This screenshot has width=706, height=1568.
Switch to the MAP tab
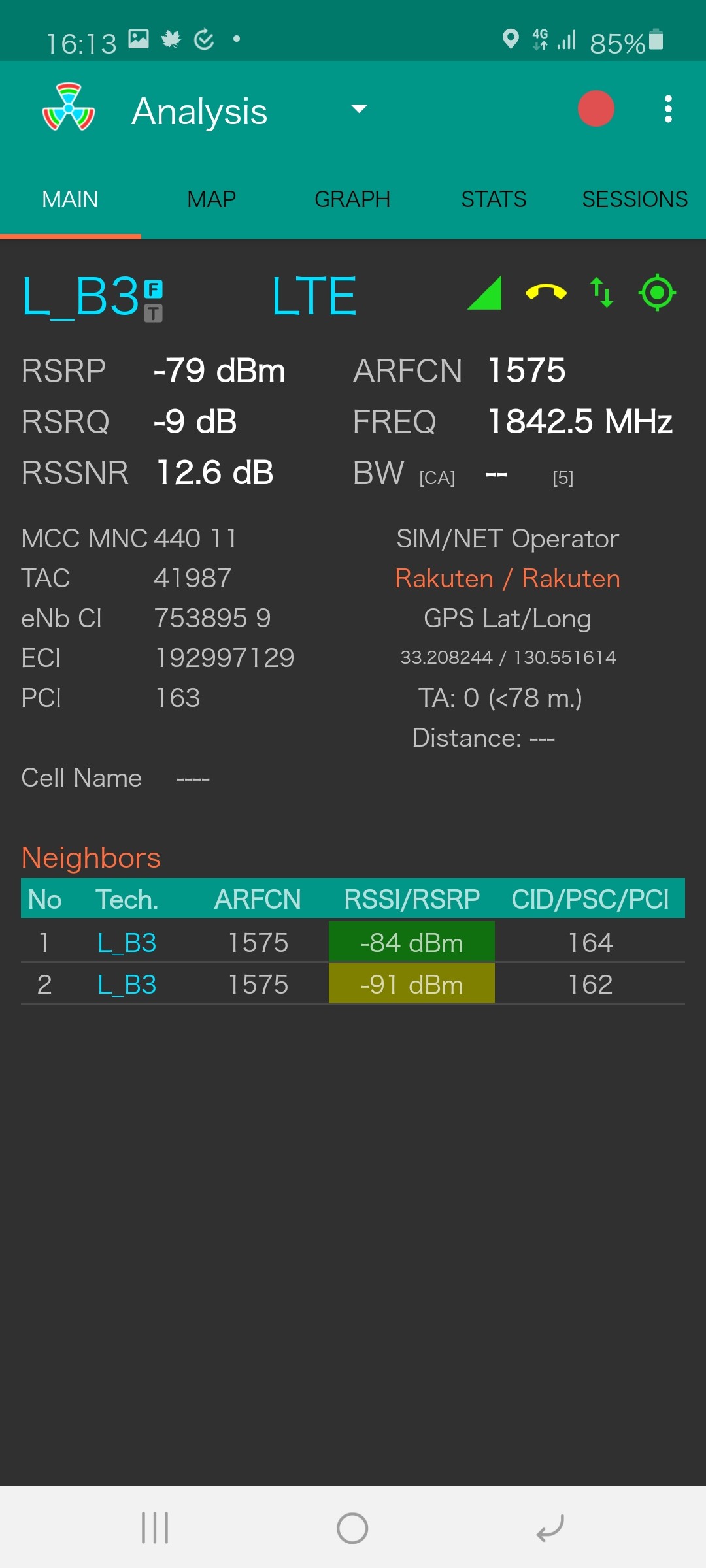(211, 199)
